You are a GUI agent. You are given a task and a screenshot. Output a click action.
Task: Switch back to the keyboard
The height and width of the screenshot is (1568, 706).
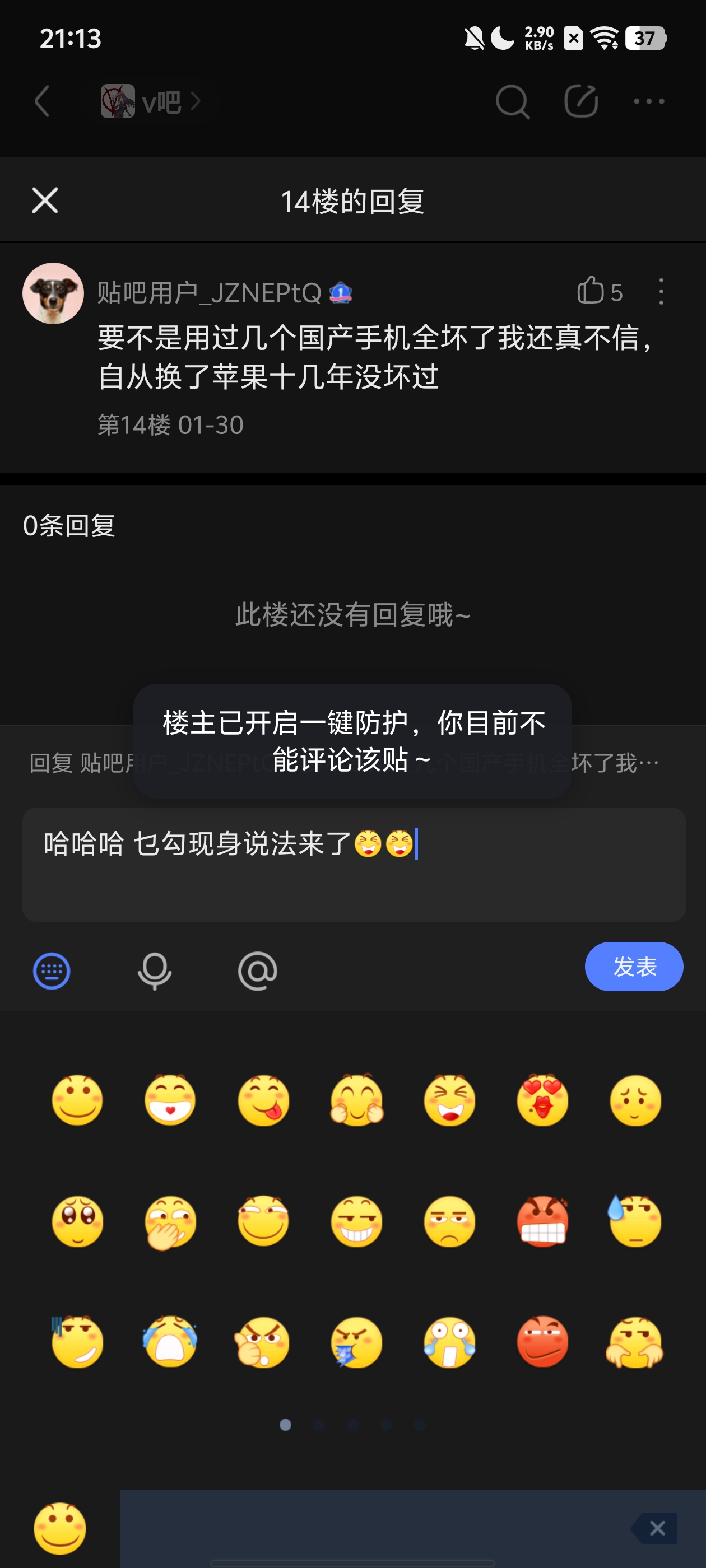[51, 970]
